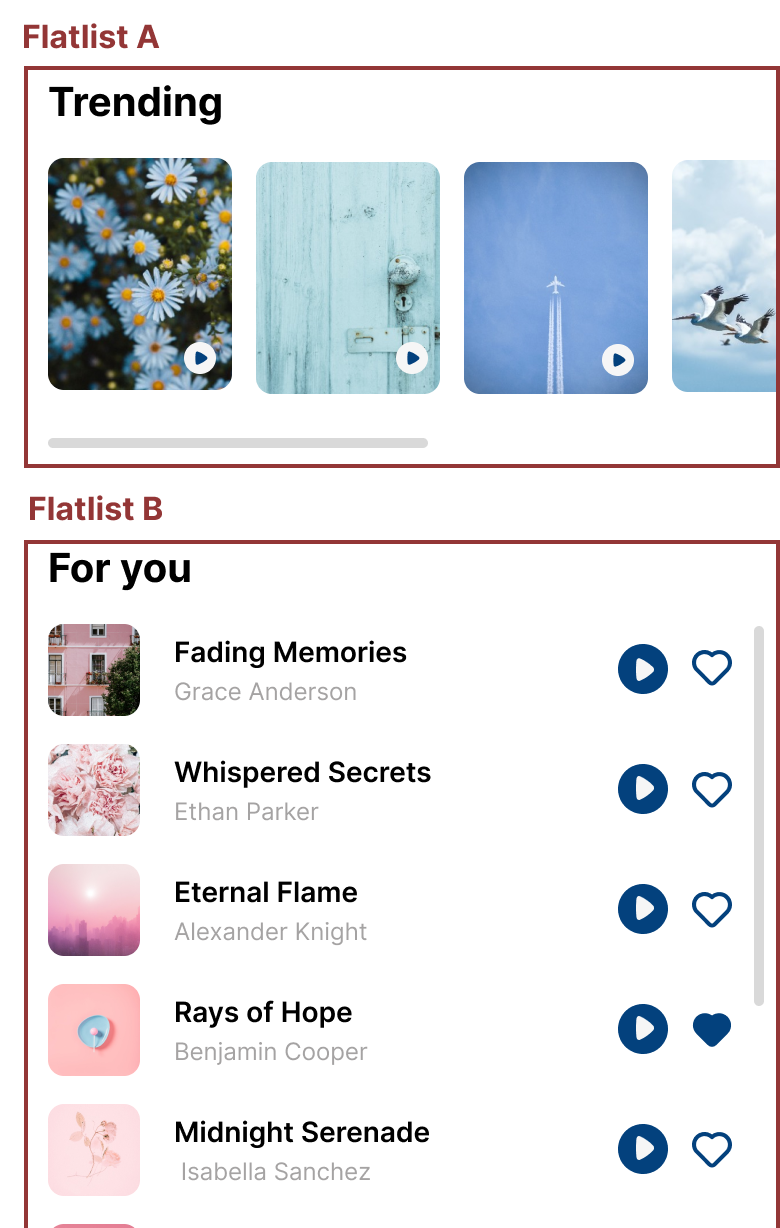This screenshot has width=780, height=1228.
Task: Unlike Rays of Hope
Action: point(712,1029)
